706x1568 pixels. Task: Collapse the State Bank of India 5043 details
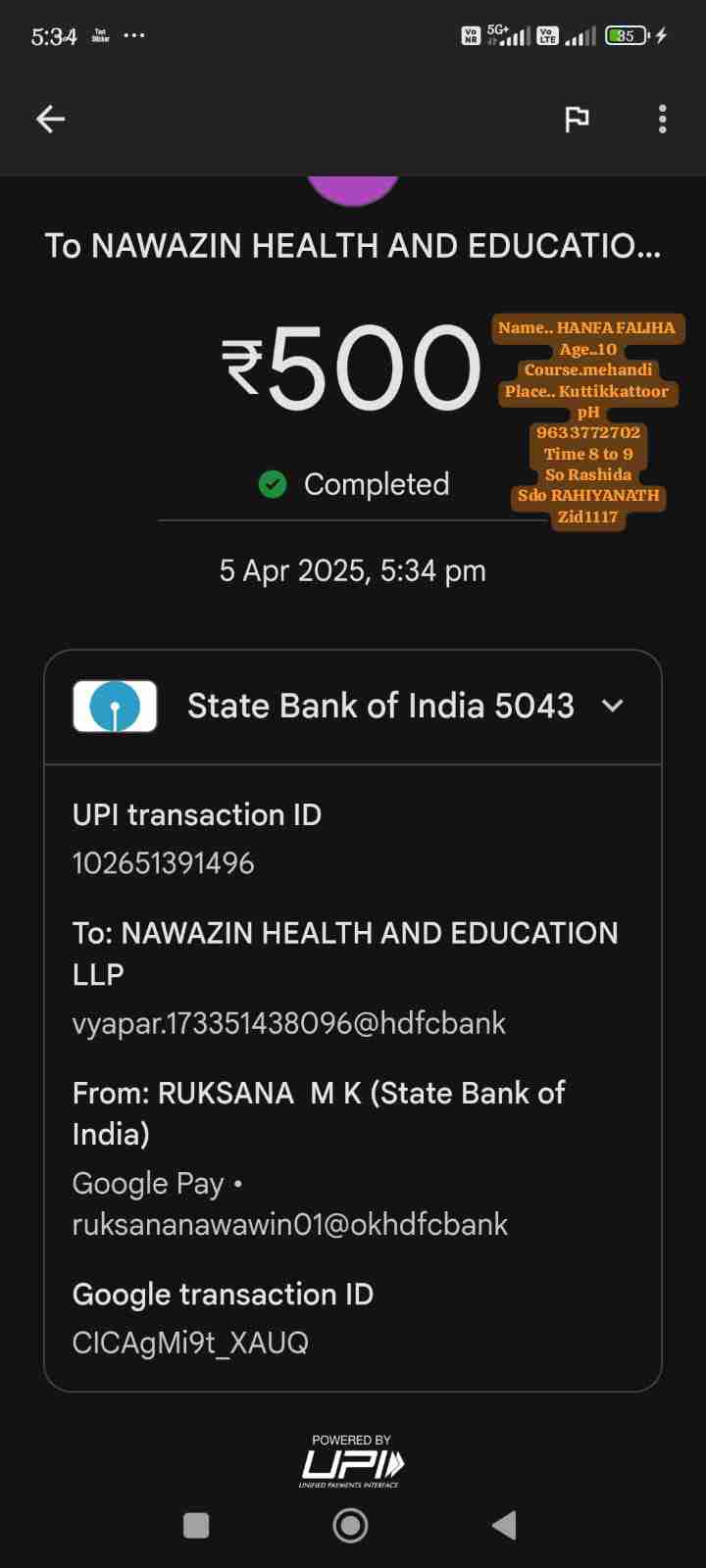613,706
